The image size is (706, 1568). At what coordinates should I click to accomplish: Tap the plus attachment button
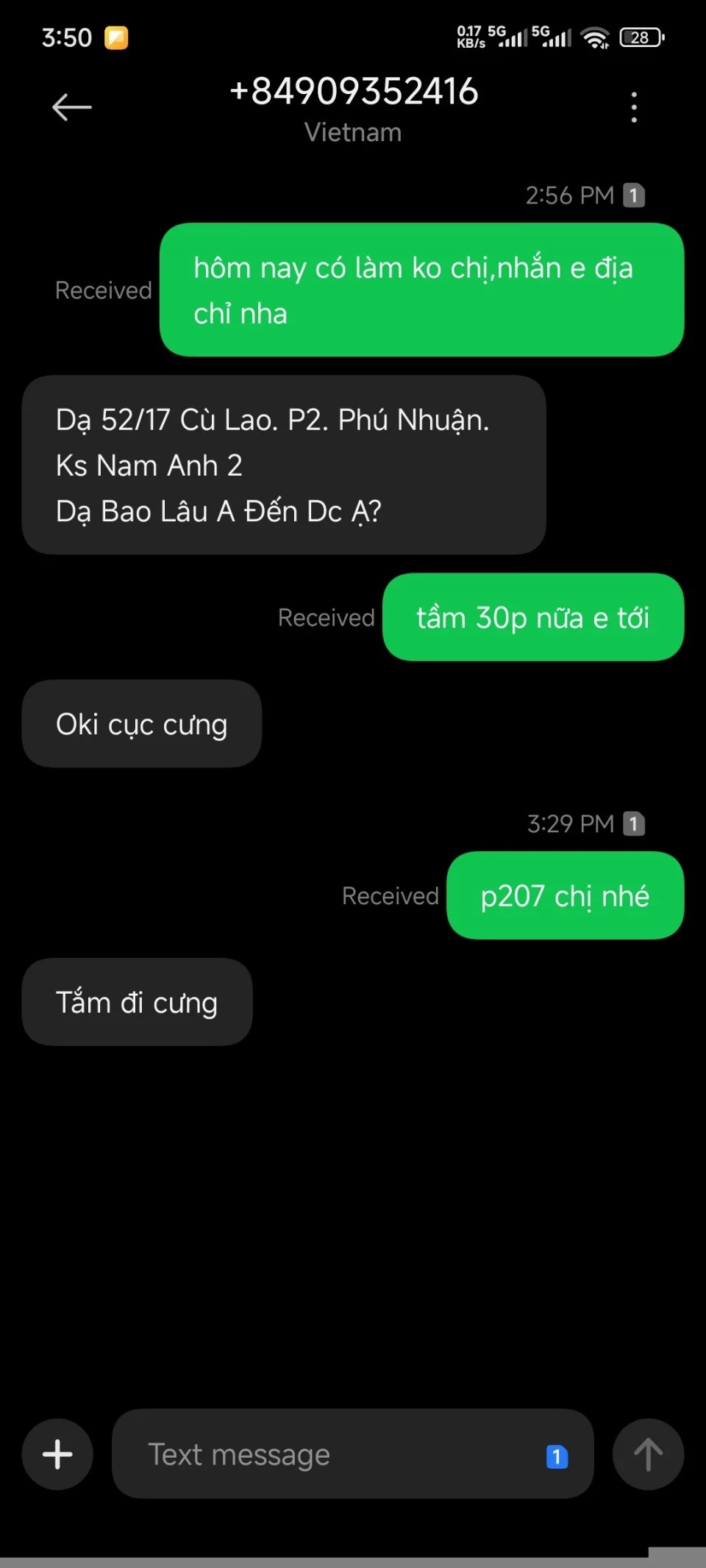click(x=57, y=1455)
